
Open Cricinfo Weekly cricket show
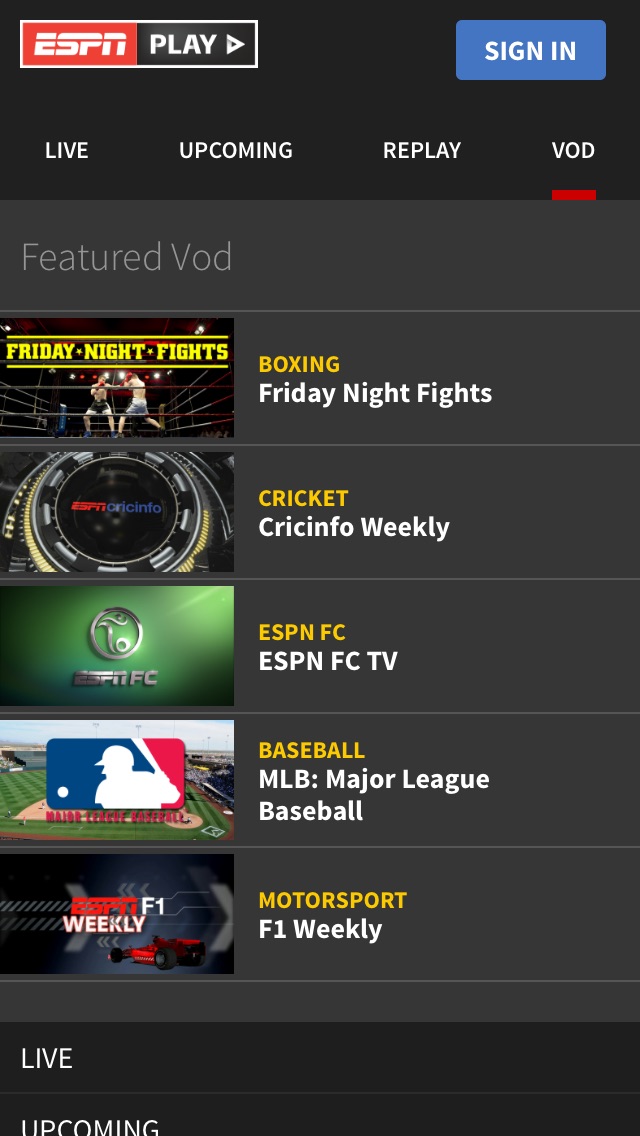point(354,513)
